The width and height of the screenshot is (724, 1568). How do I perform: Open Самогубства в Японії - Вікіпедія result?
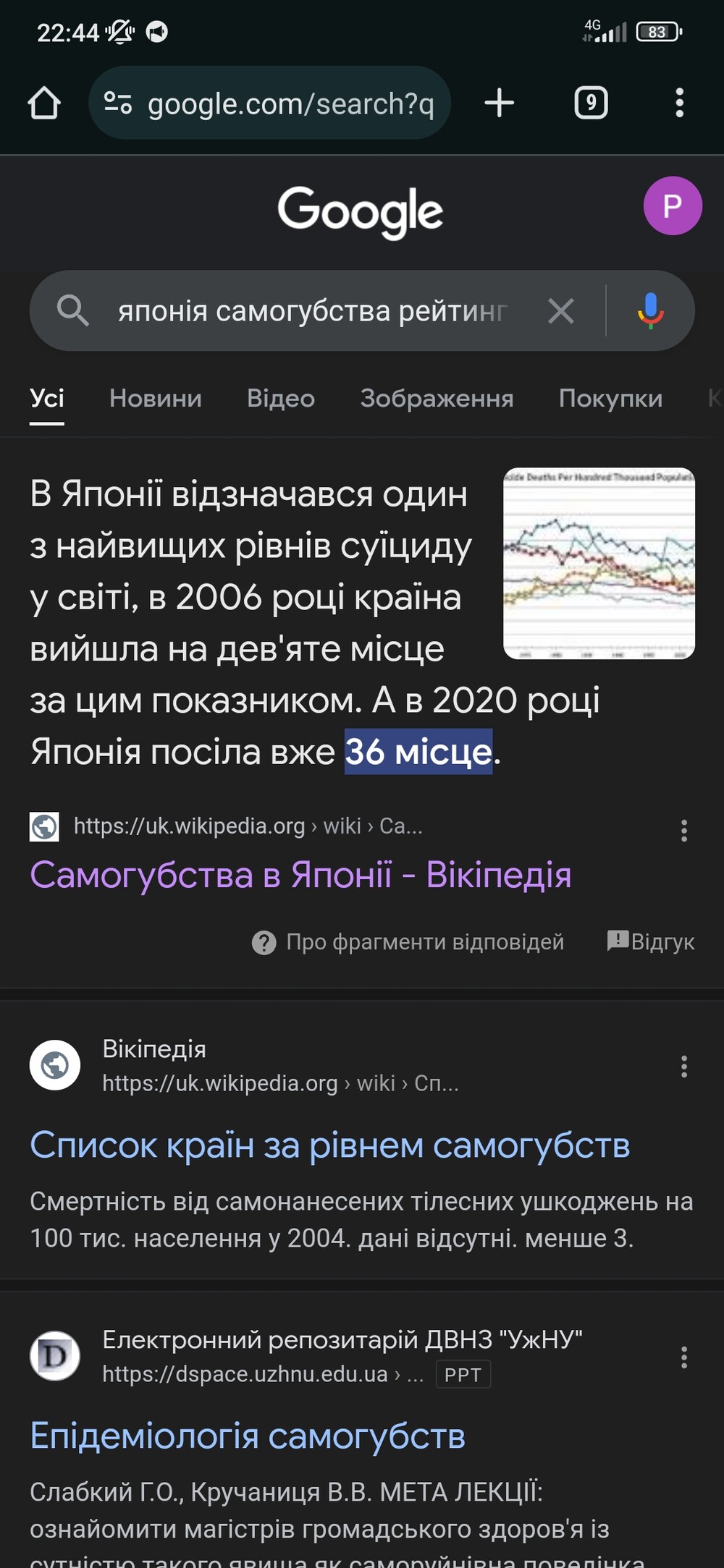(x=300, y=875)
